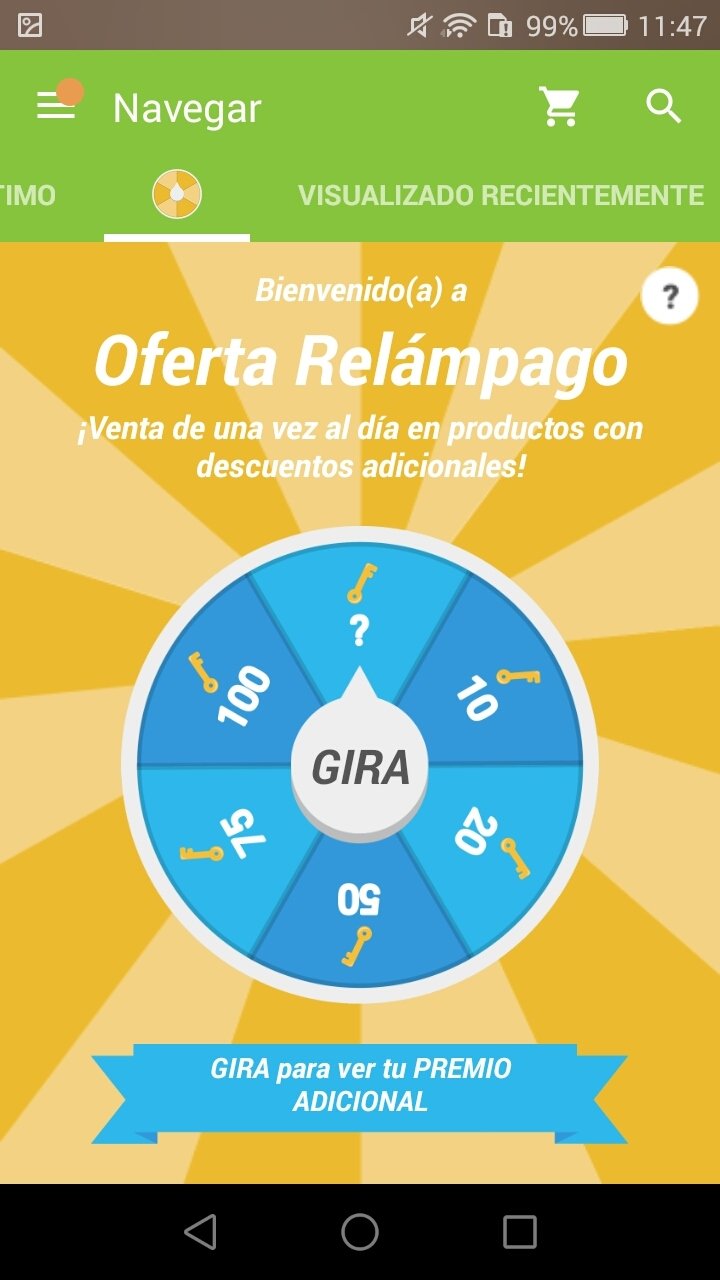Select the spin-wheel tab

177,194
